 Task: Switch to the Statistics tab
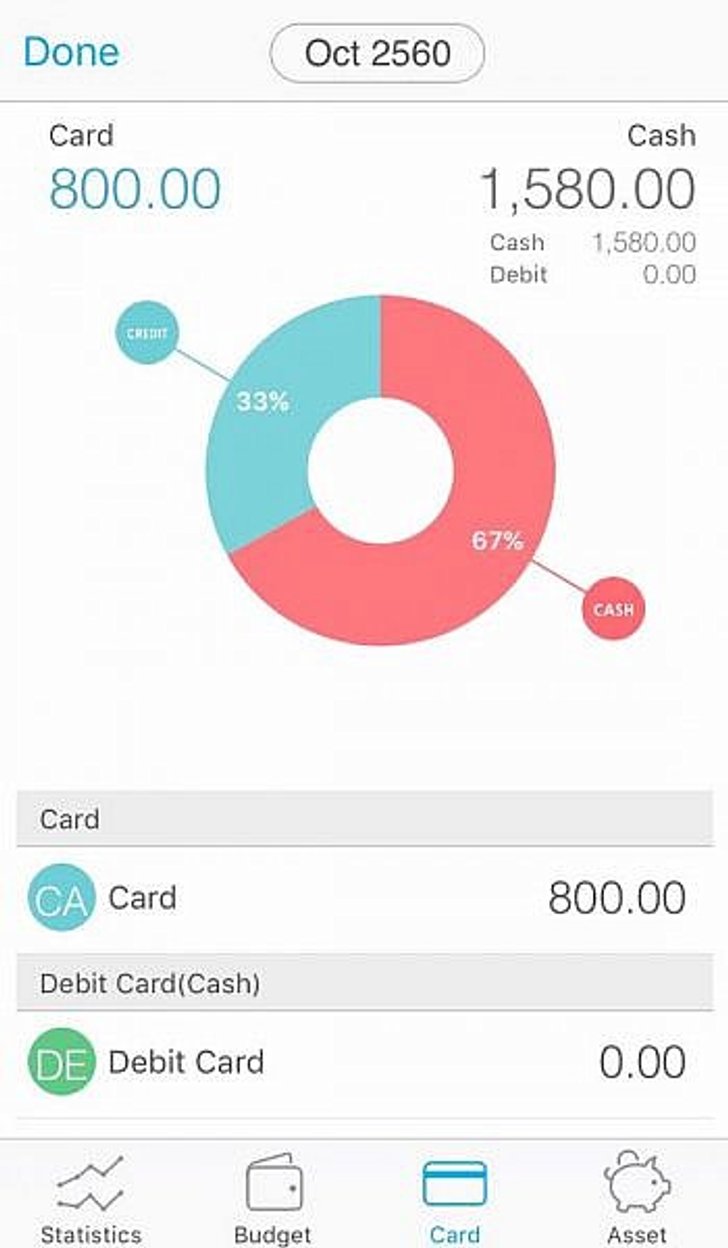tap(91, 1199)
